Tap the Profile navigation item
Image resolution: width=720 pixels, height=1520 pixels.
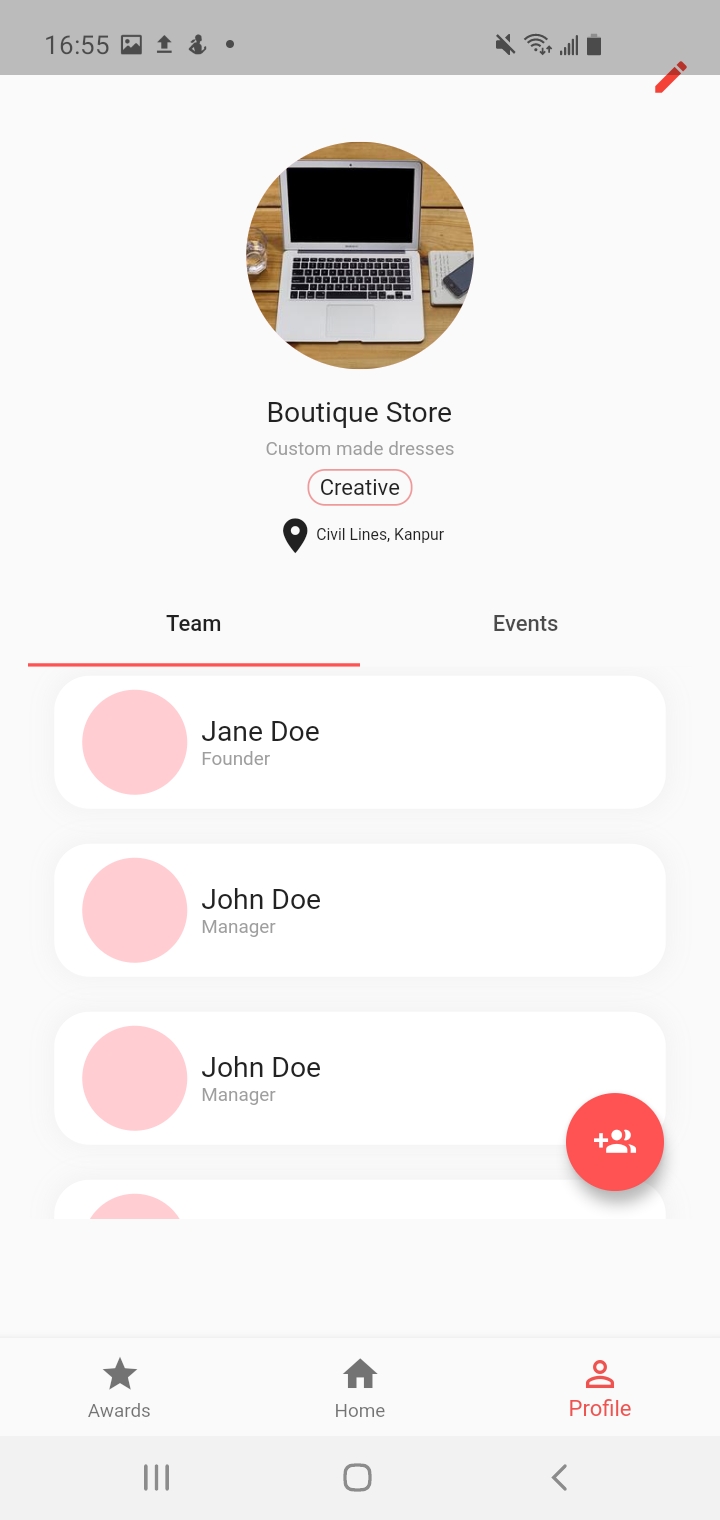(x=599, y=1388)
